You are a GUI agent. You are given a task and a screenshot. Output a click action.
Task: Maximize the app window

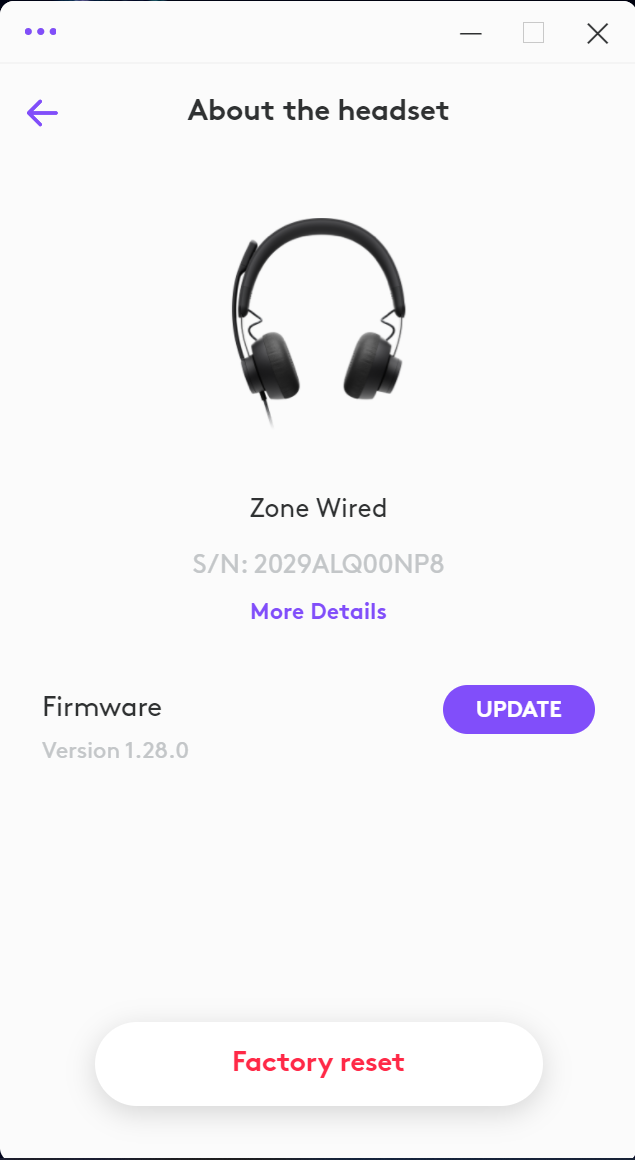tap(534, 34)
